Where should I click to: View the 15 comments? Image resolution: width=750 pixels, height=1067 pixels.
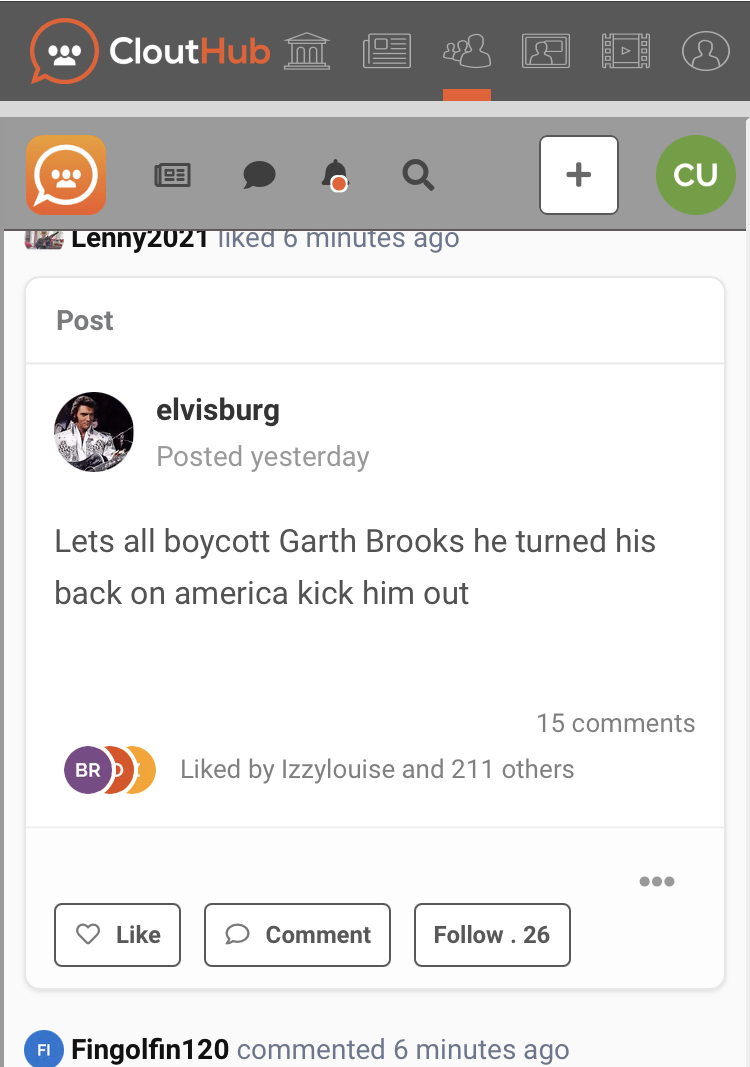pos(615,723)
